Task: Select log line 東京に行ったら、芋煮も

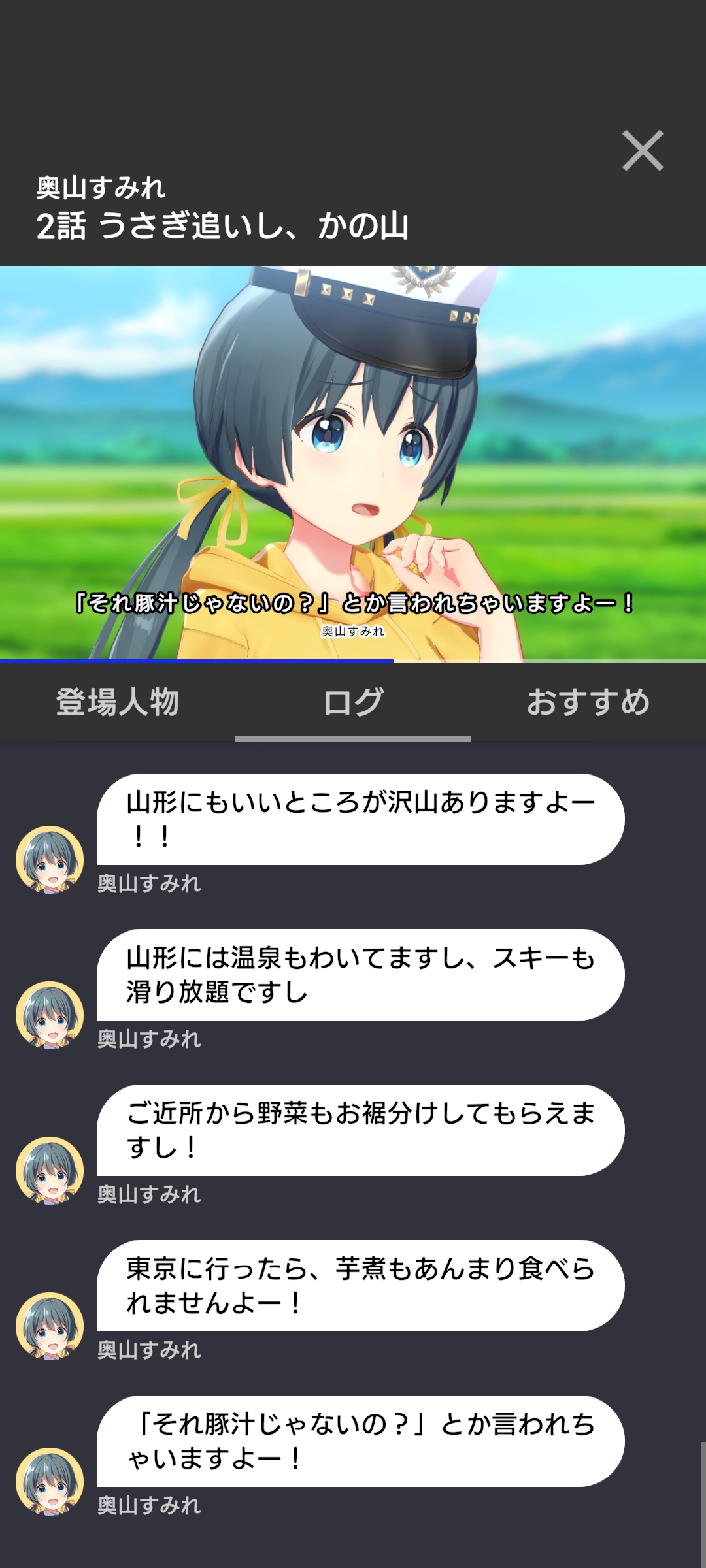Action: pos(360,1286)
